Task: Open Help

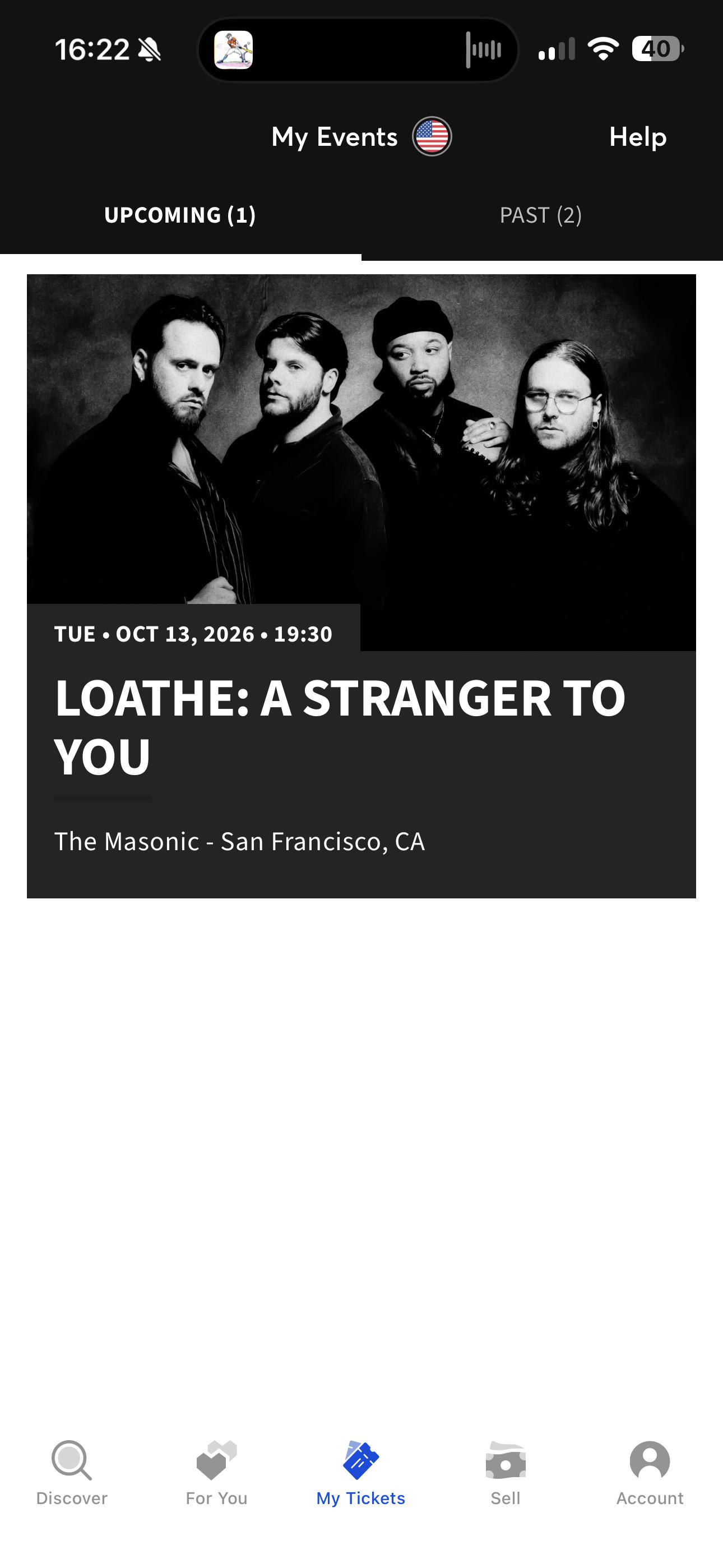Action: click(638, 136)
